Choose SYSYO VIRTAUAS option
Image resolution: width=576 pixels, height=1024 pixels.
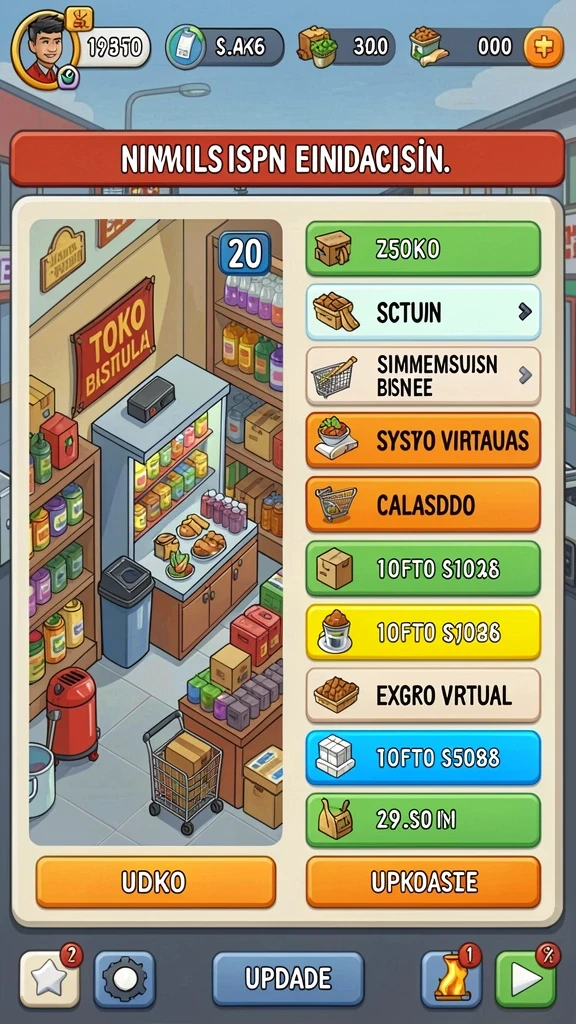[x=423, y=441]
